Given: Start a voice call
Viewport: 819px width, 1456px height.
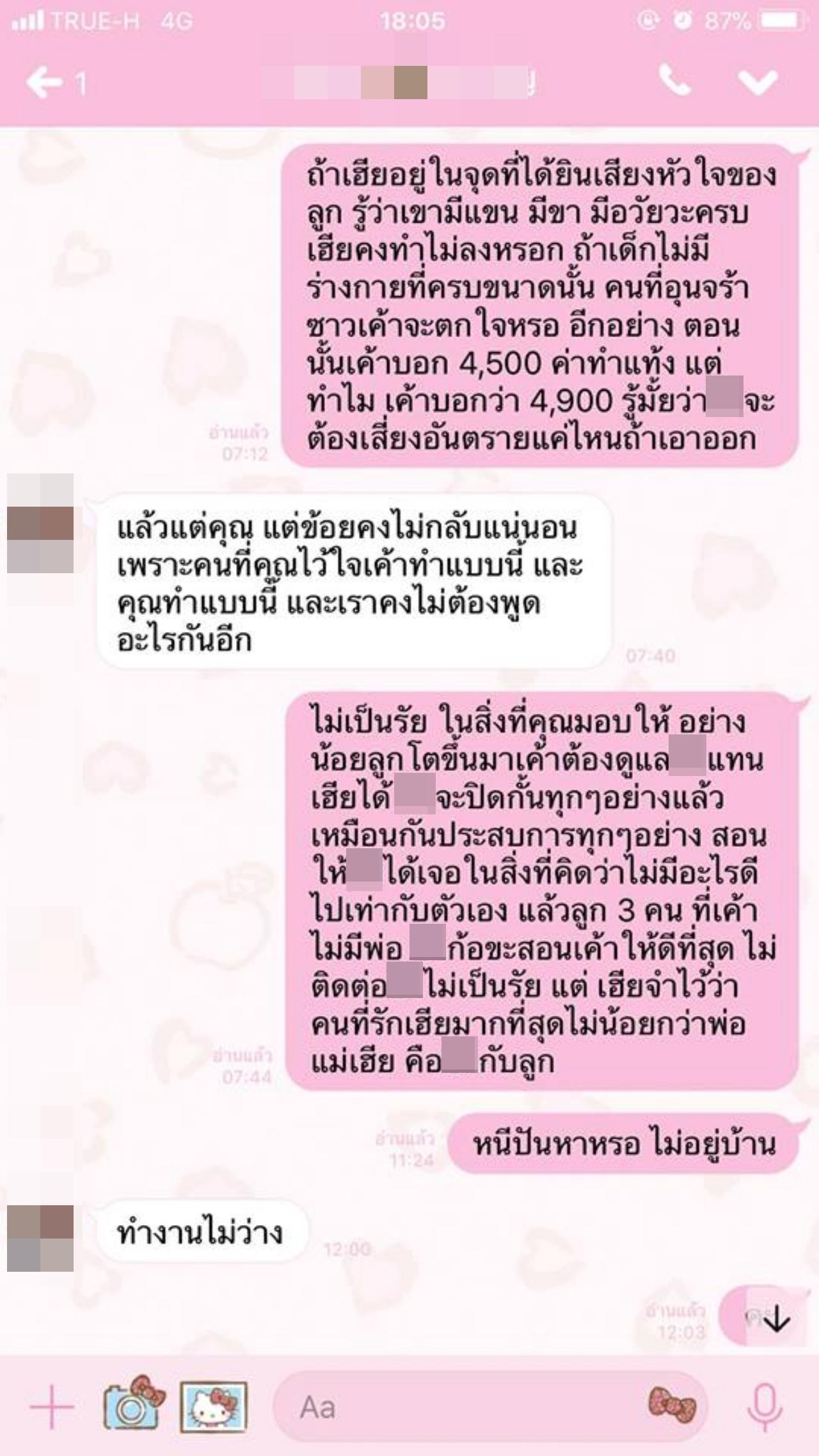Looking at the screenshot, I should [674, 82].
